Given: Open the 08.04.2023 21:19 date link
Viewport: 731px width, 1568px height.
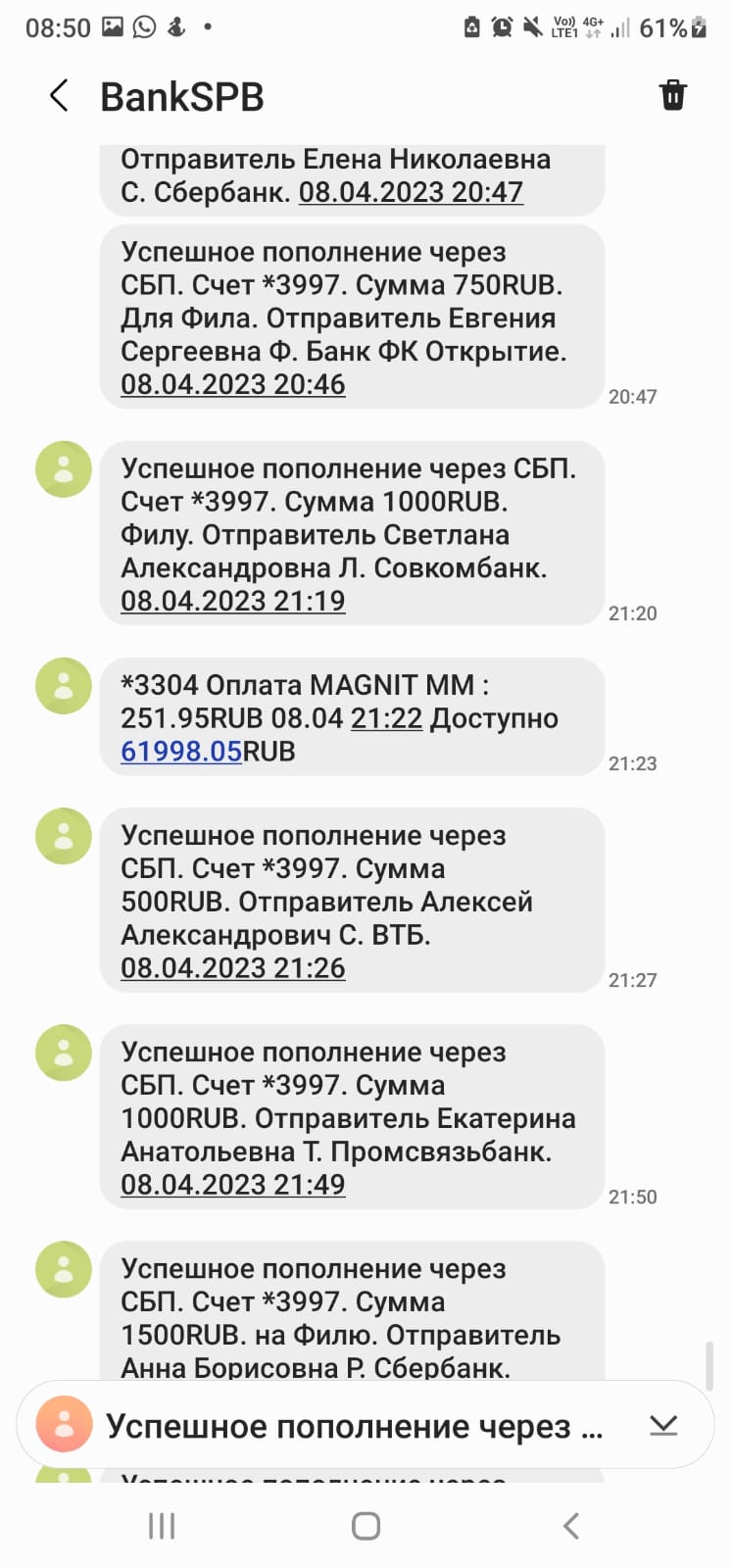Looking at the screenshot, I should click(x=233, y=601).
